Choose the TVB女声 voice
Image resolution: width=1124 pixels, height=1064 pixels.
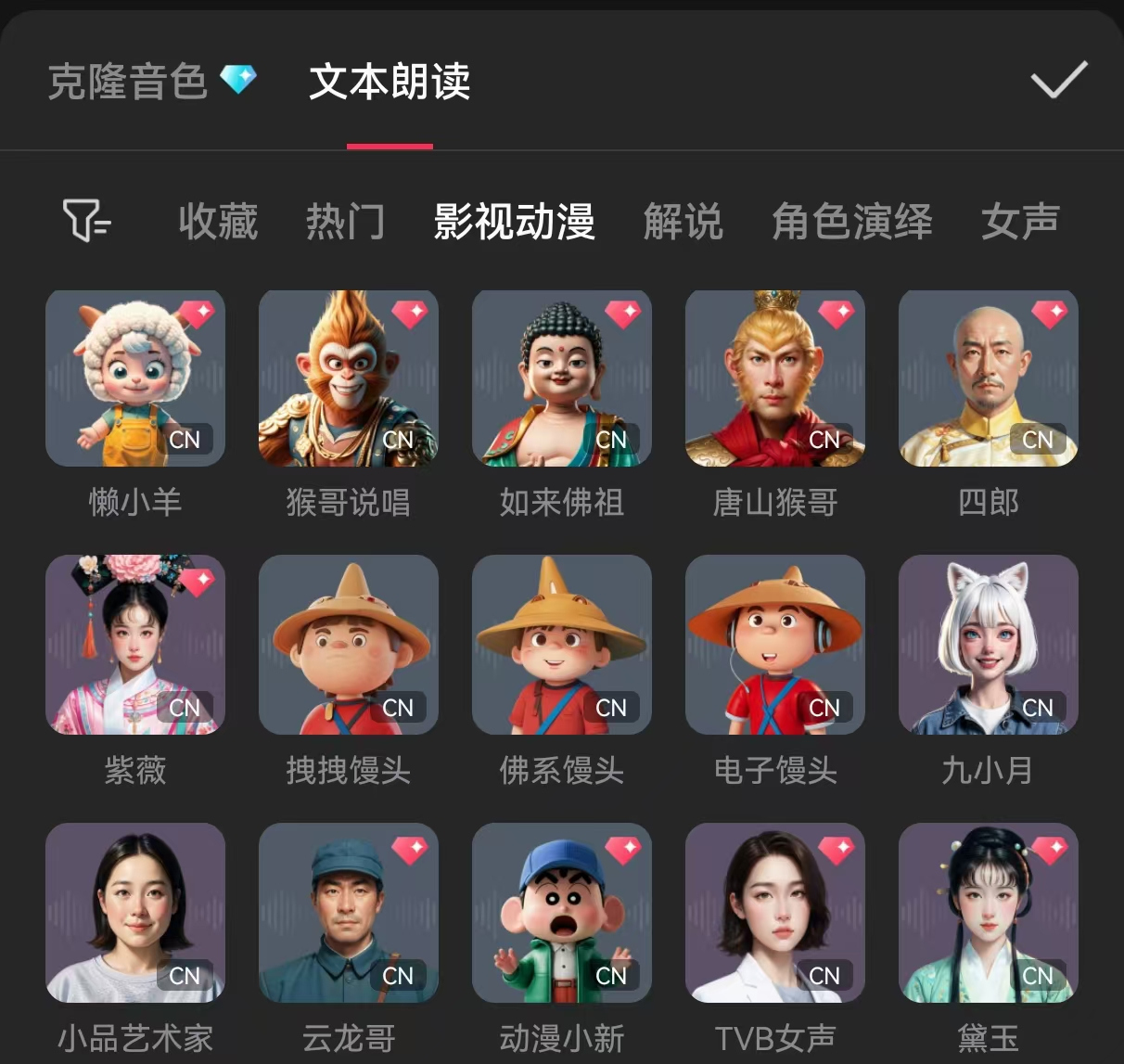click(x=775, y=913)
